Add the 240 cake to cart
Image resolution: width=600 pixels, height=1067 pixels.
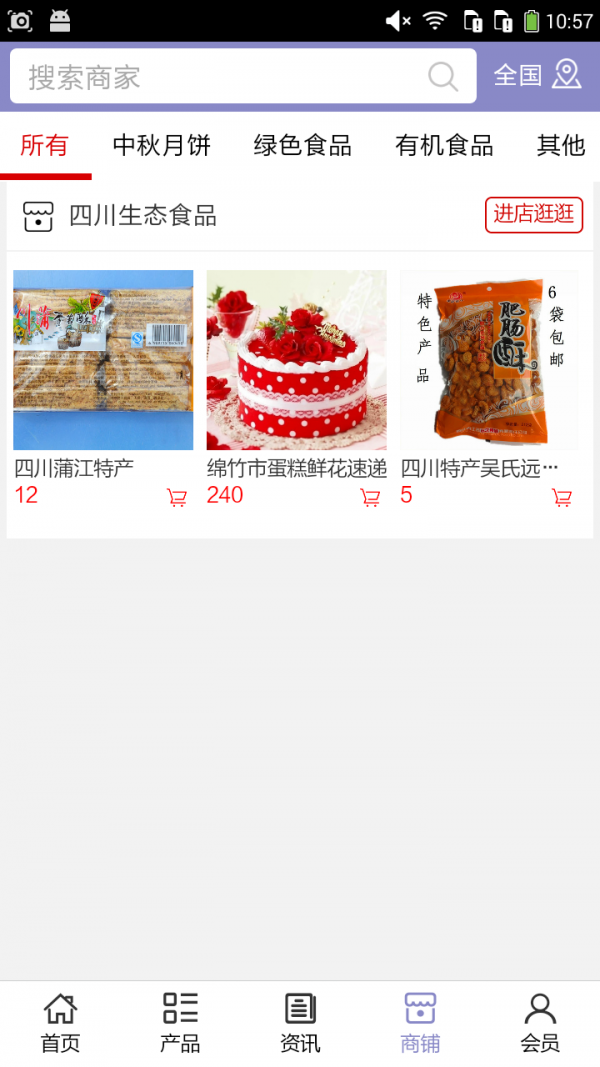(371, 497)
